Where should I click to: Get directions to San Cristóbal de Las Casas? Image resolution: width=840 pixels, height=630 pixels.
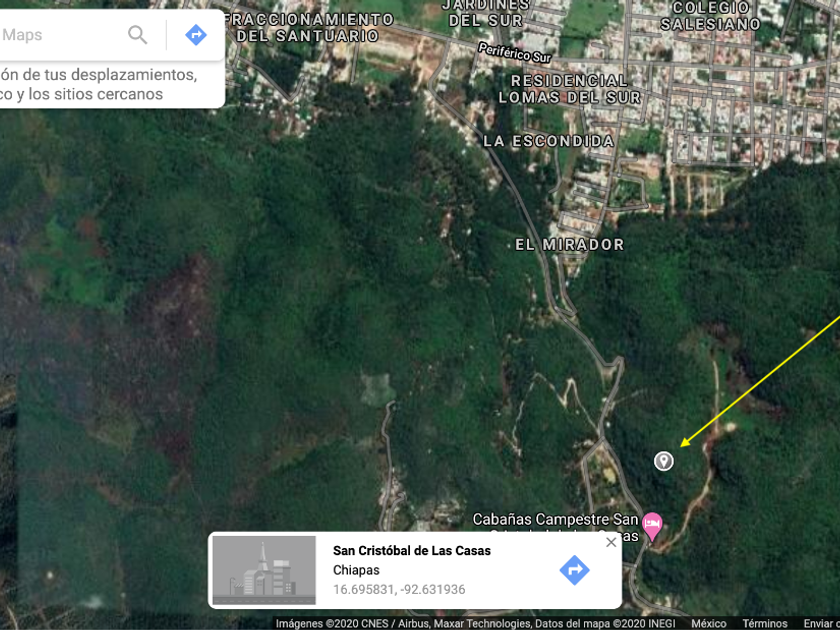[x=574, y=570]
